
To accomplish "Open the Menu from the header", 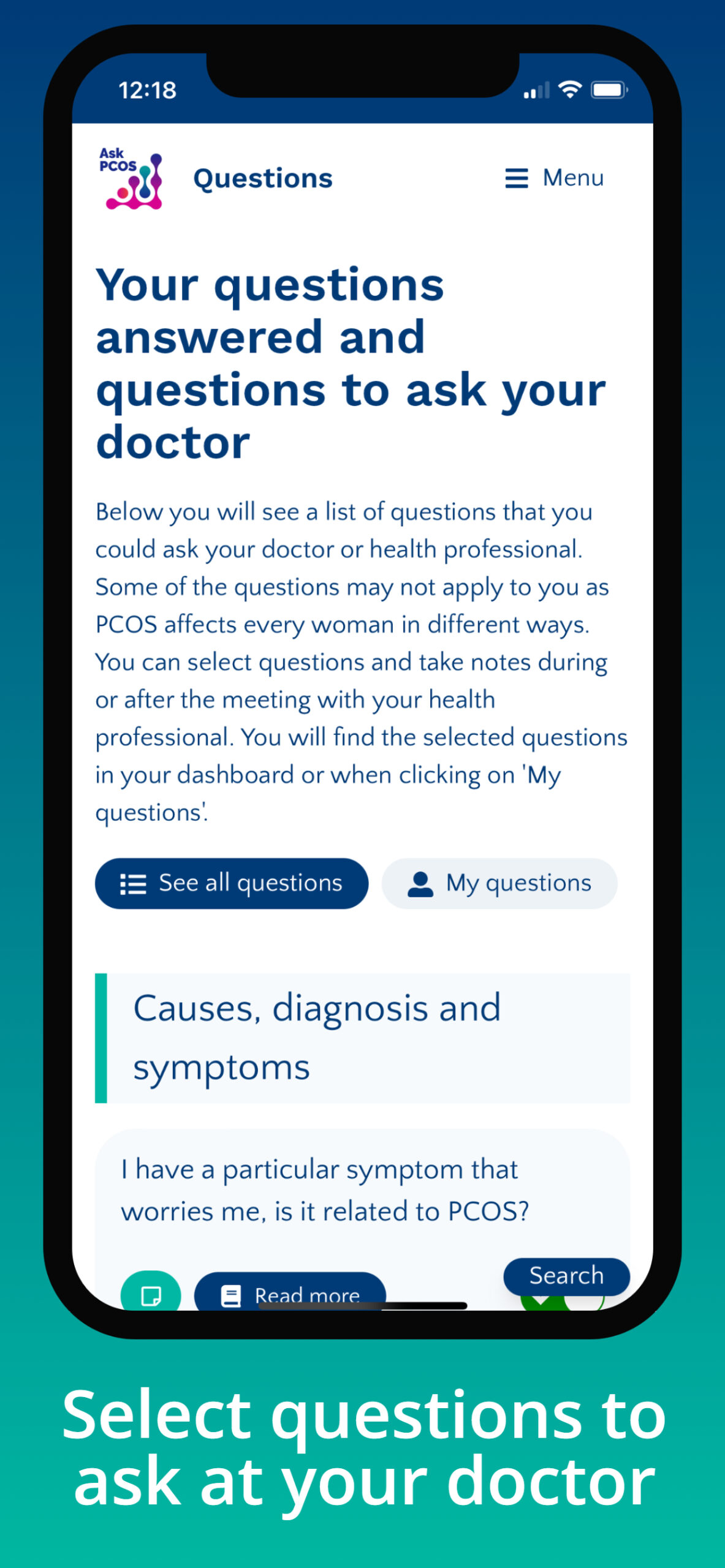I will (x=553, y=178).
